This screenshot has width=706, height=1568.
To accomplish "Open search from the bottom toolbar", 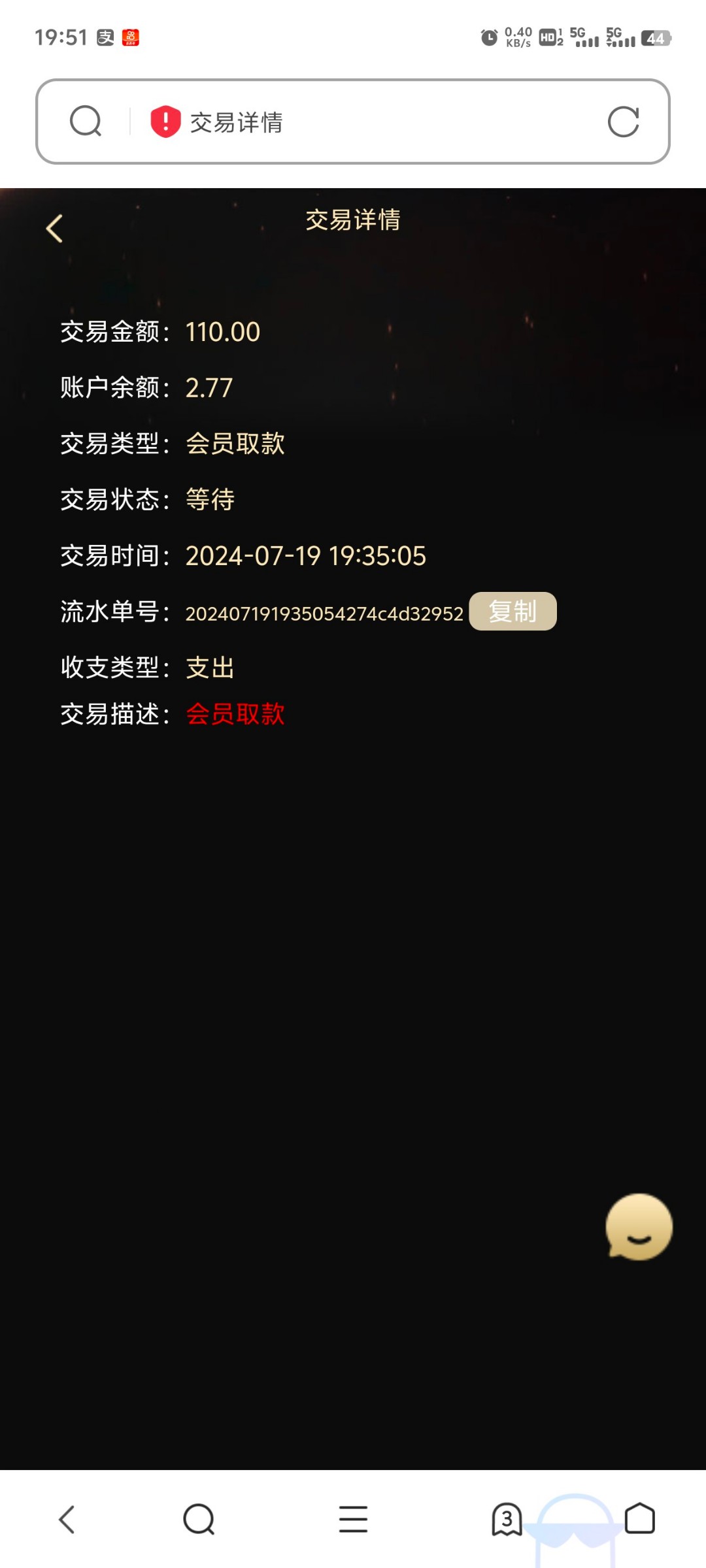I will (x=199, y=1519).
